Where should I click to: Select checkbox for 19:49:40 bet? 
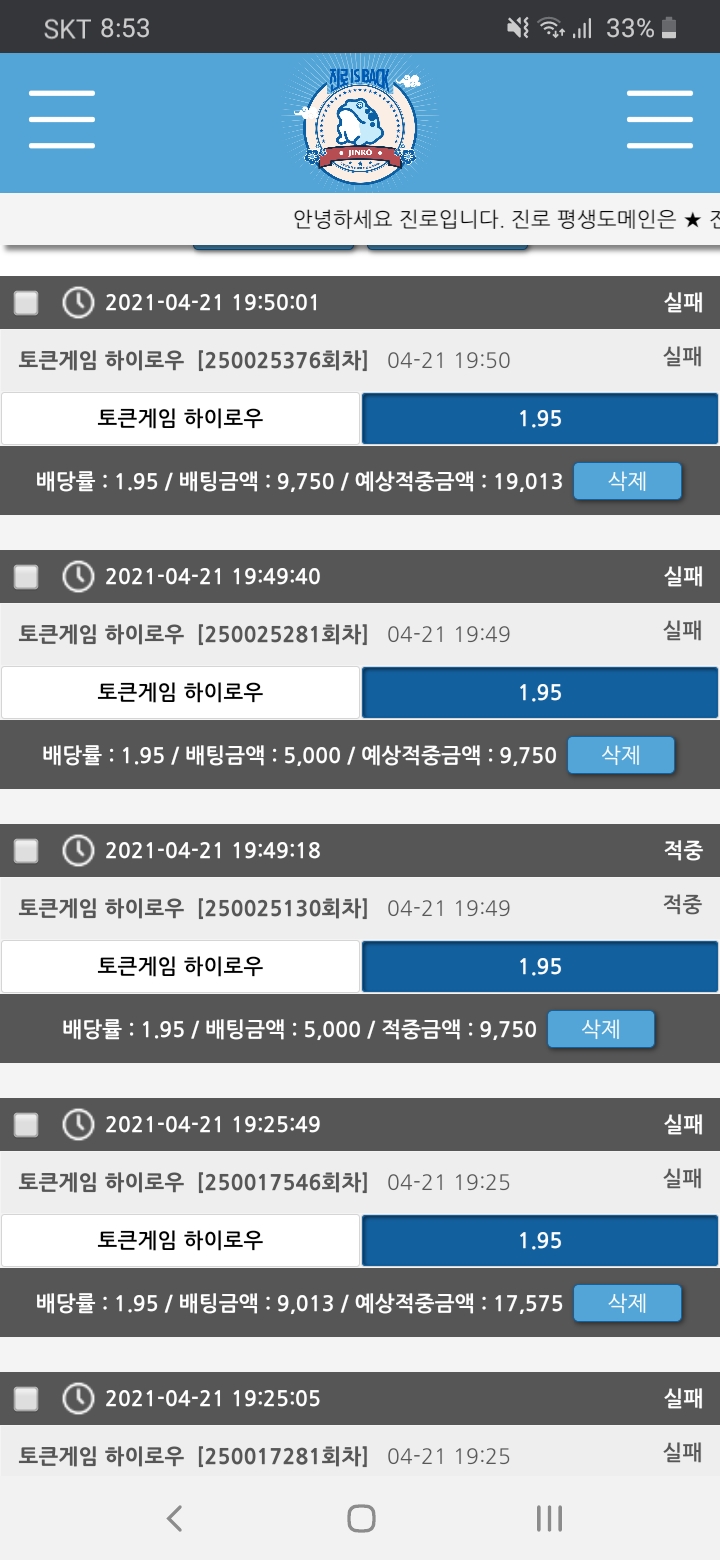[x=26, y=577]
